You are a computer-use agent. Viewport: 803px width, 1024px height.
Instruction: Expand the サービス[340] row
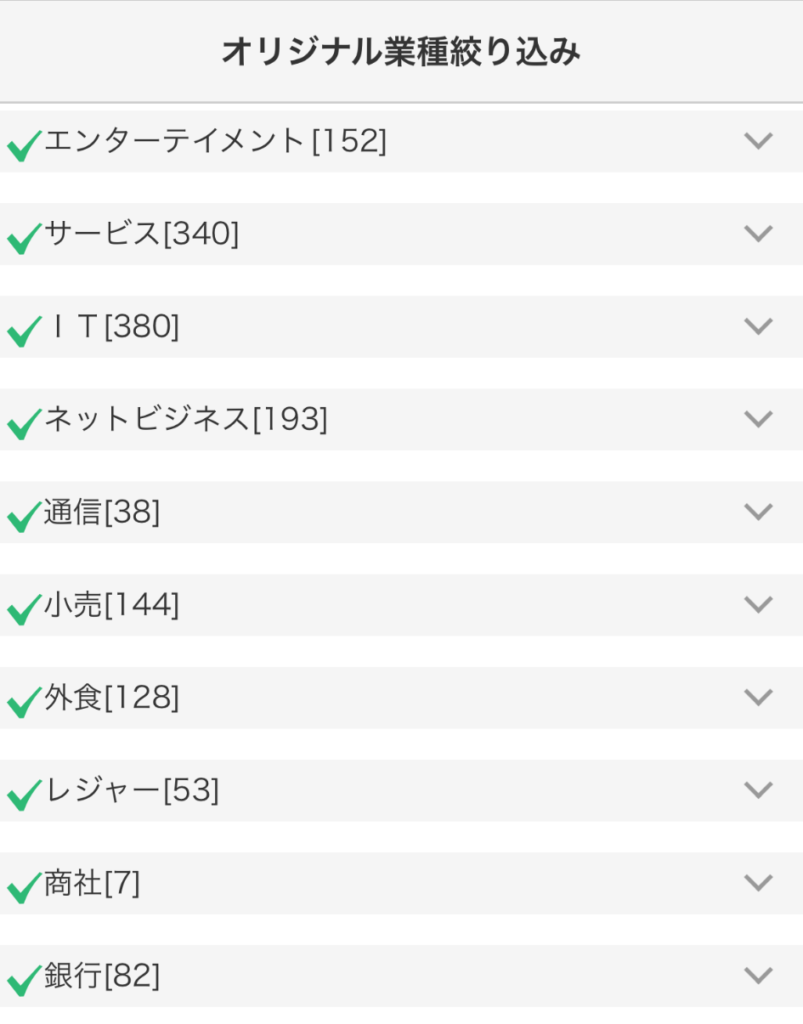click(x=759, y=234)
